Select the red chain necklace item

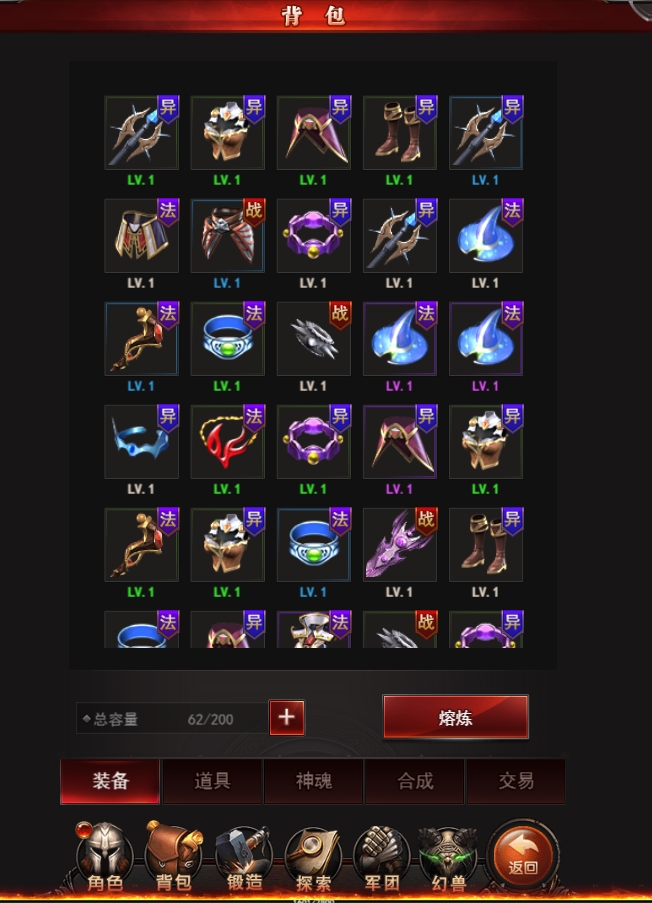[x=227, y=441]
